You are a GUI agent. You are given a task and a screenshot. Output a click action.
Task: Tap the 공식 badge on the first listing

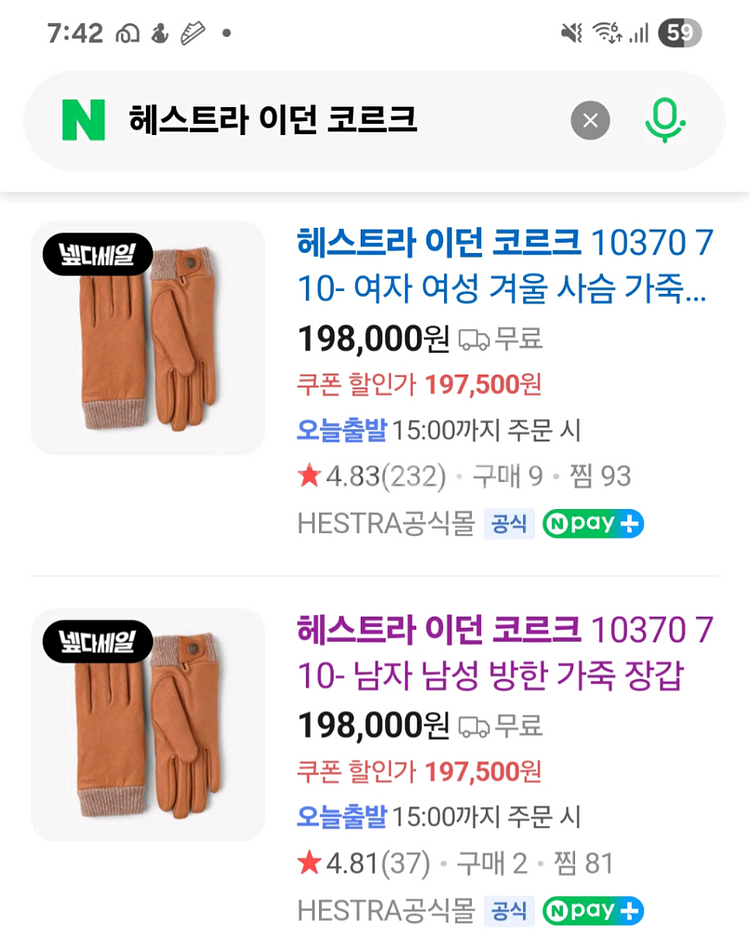click(x=508, y=523)
